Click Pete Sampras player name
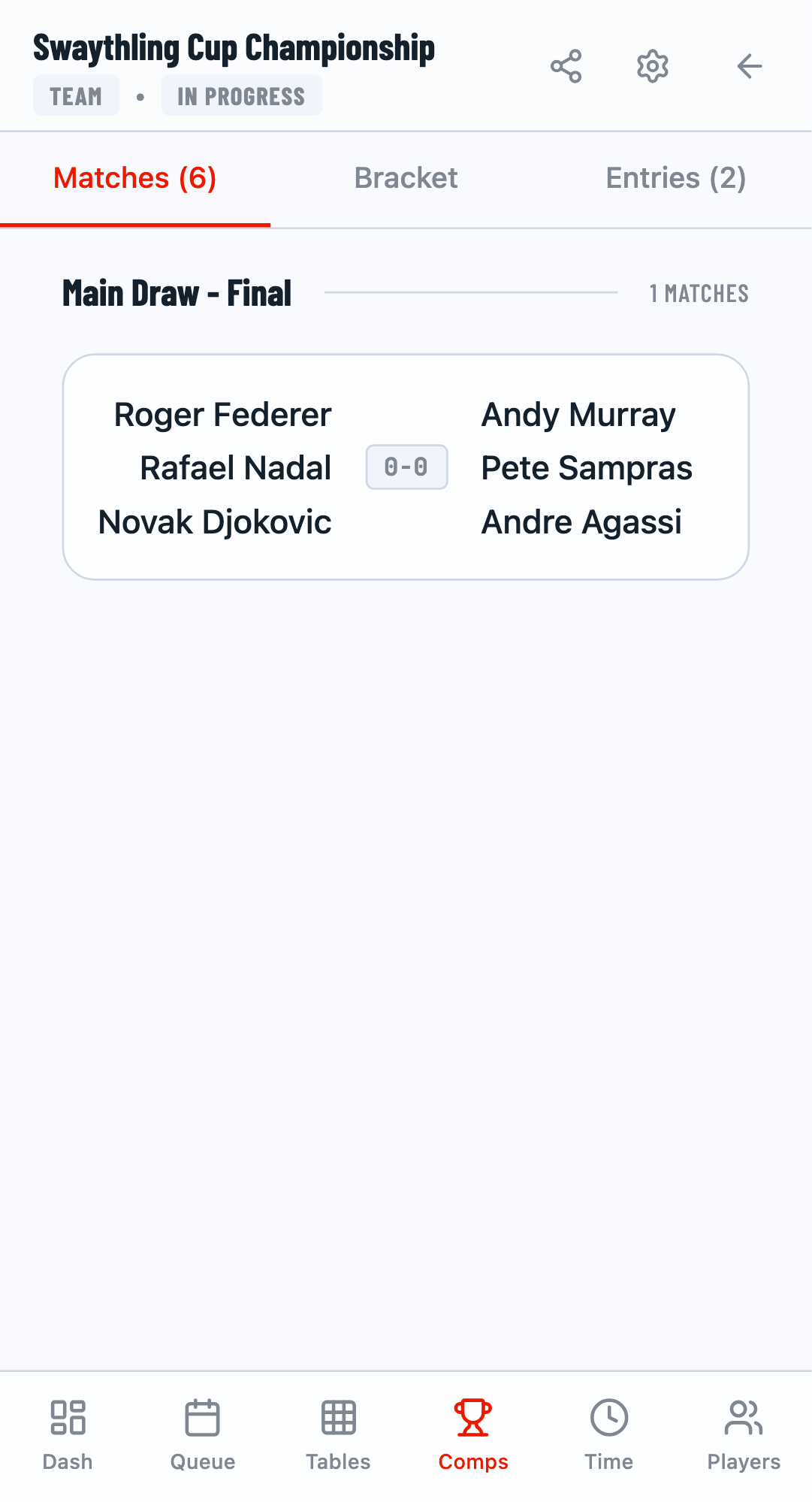Viewport: 812px width, 1502px height. pyautogui.click(x=587, y=467)
